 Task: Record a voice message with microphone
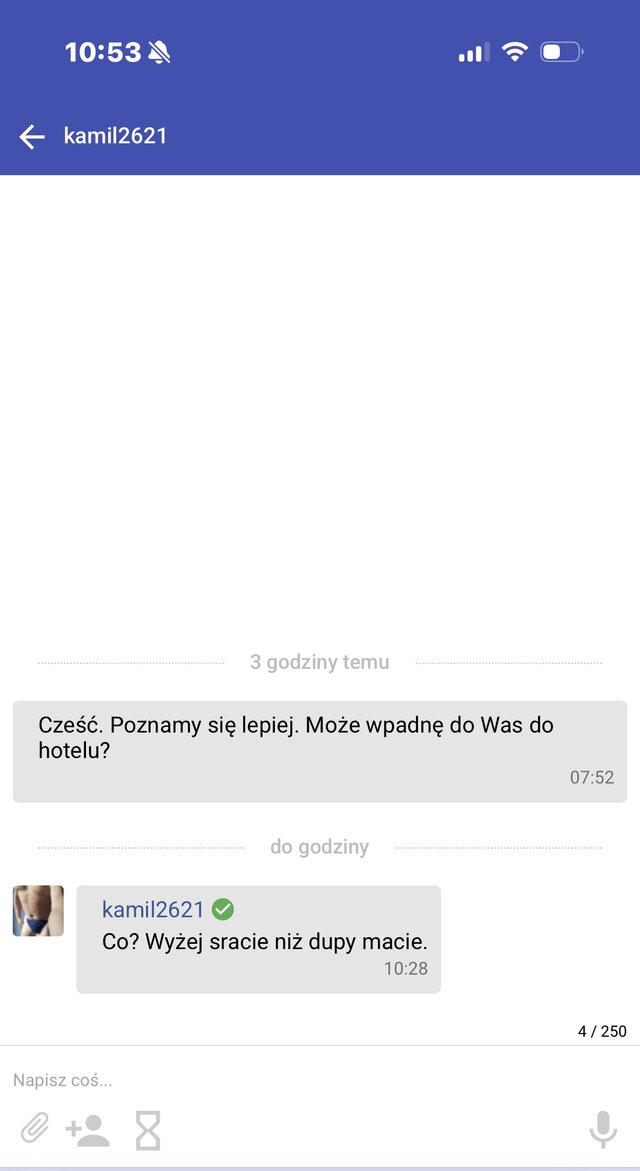(602, 1130)
